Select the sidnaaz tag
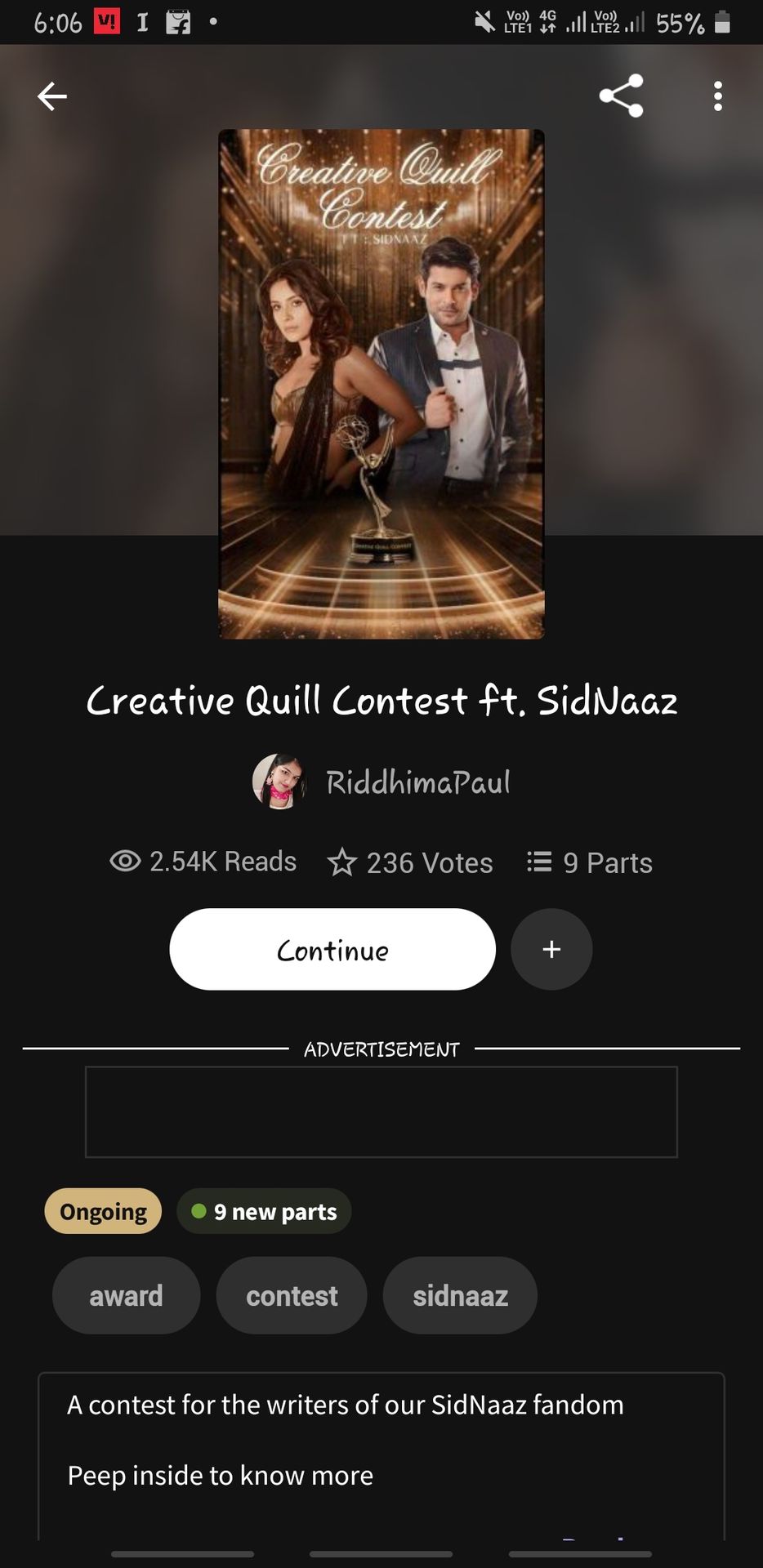The width and height of the screenshot is (763, 1568). pos(460,1295)
